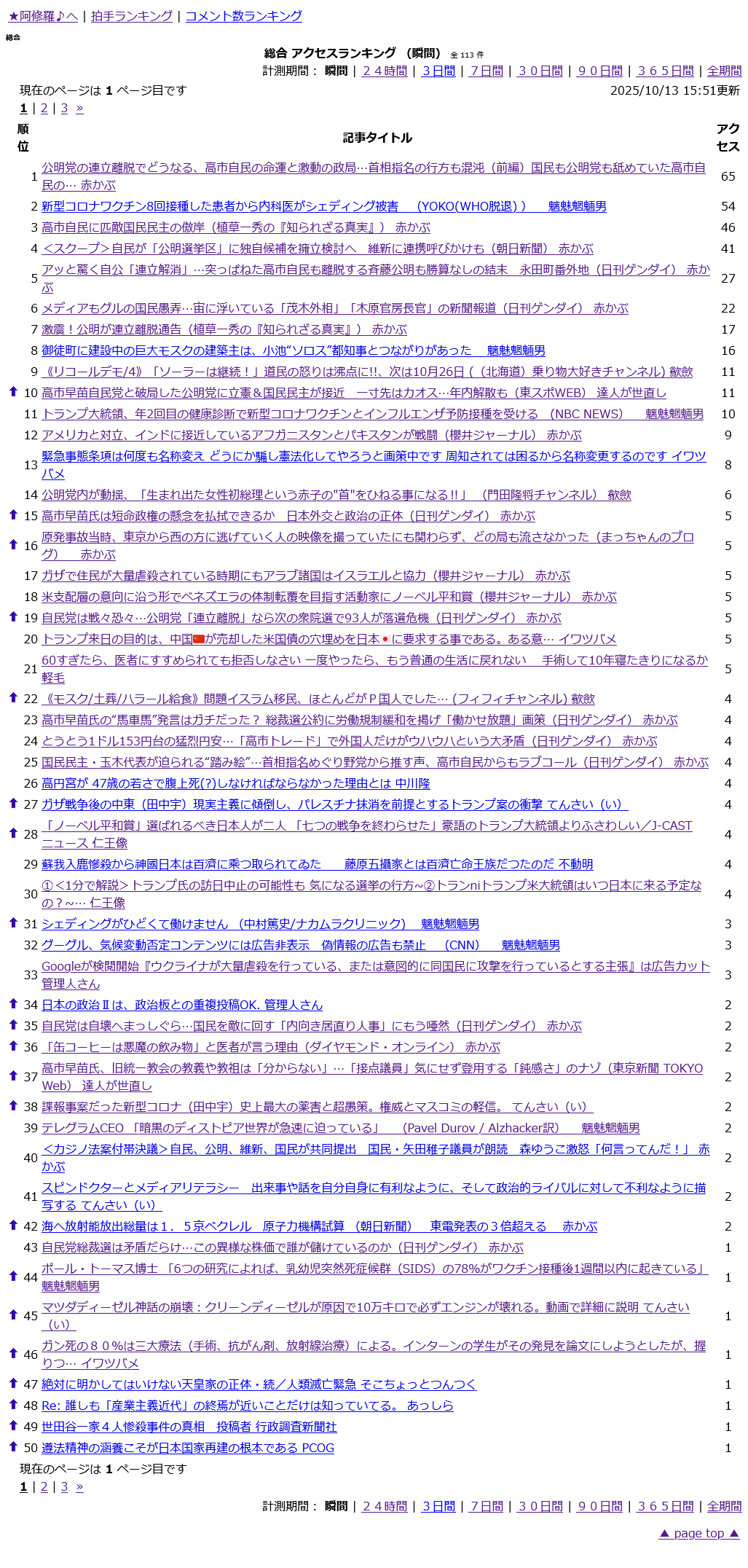Go to page 3 in bottom pagination

tap(64, 1486)
